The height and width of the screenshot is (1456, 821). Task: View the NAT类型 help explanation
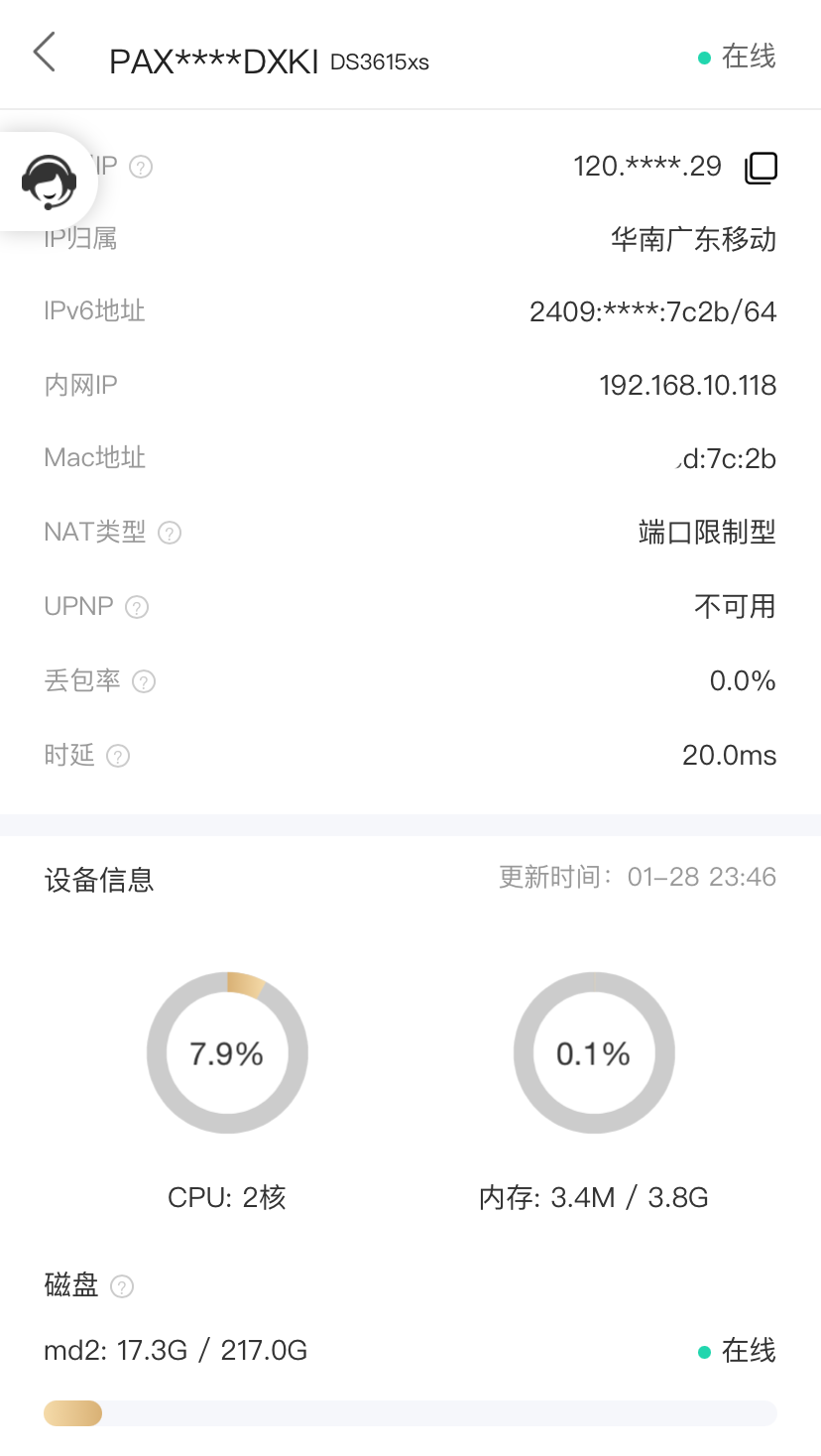point(170,533)
